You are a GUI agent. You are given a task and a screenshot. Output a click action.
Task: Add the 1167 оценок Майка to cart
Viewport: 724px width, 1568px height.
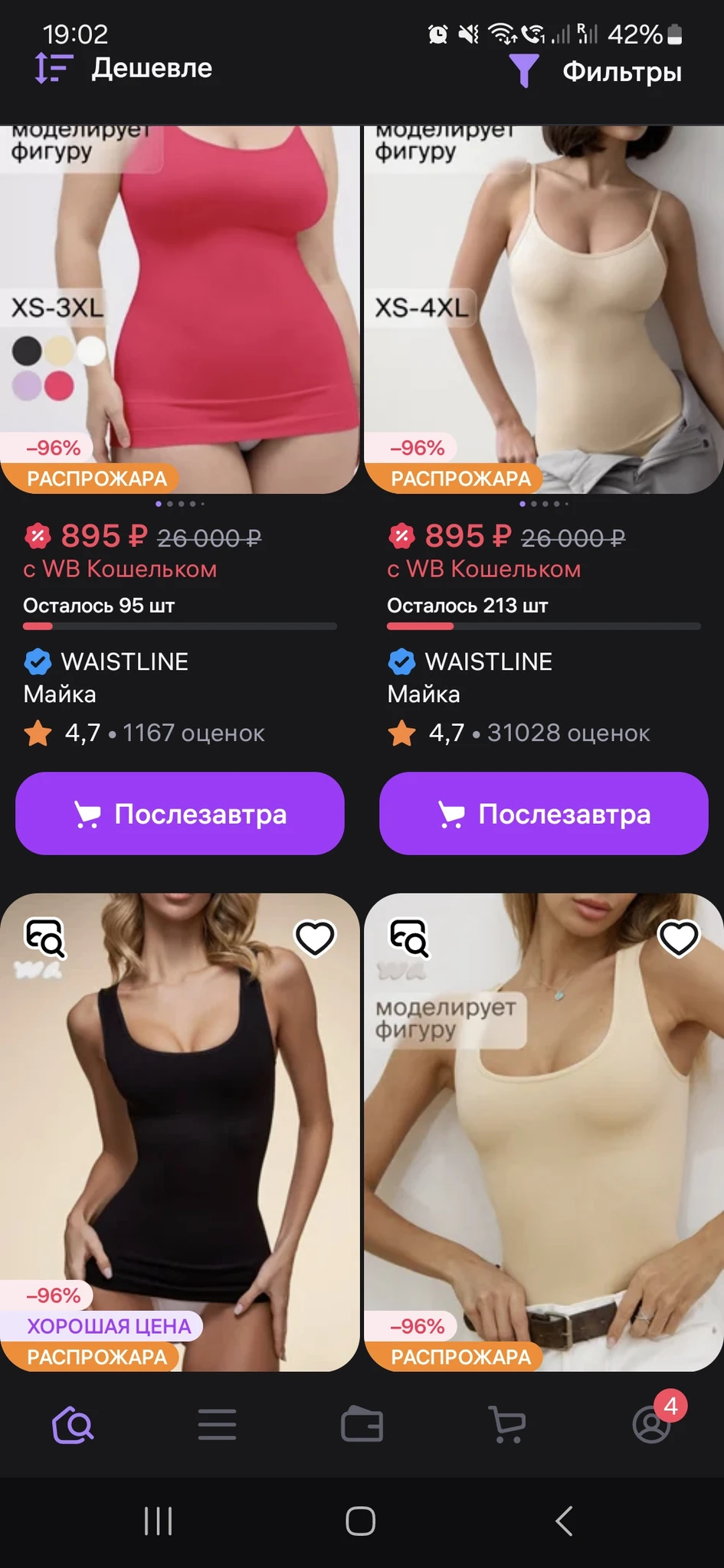(x=180, y=813)
